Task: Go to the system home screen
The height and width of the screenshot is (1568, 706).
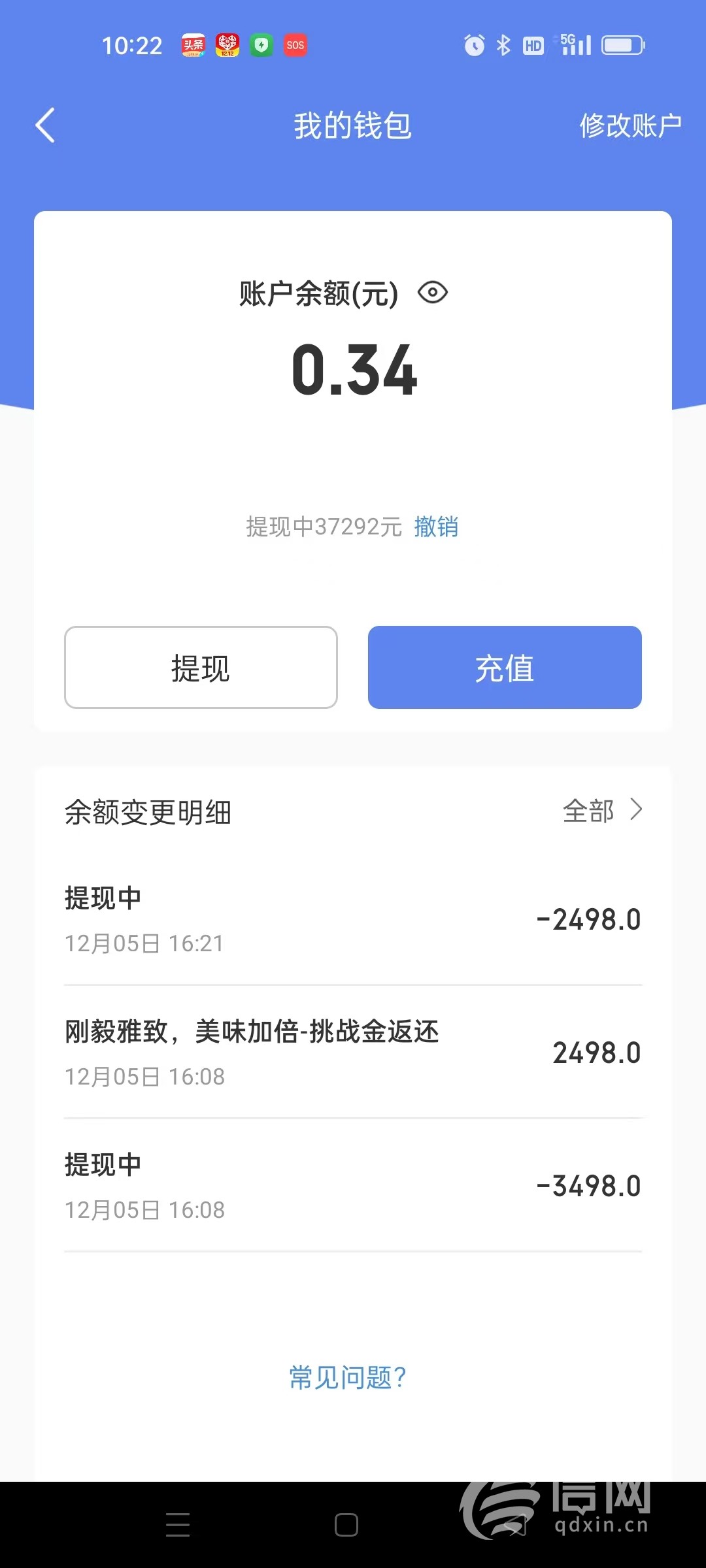Action: click(346, 1525)
